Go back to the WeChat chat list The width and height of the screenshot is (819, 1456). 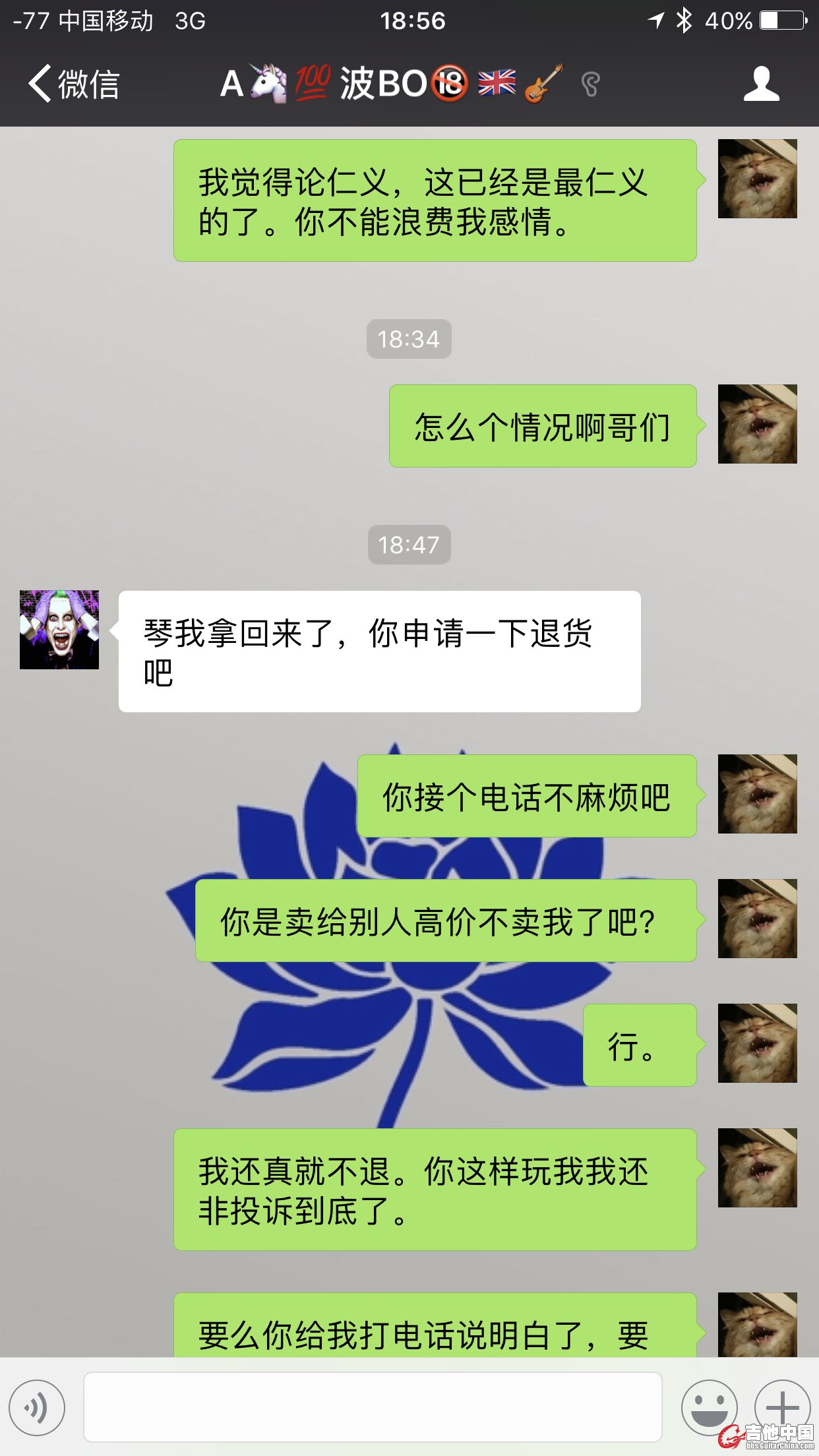click(73, 84)
